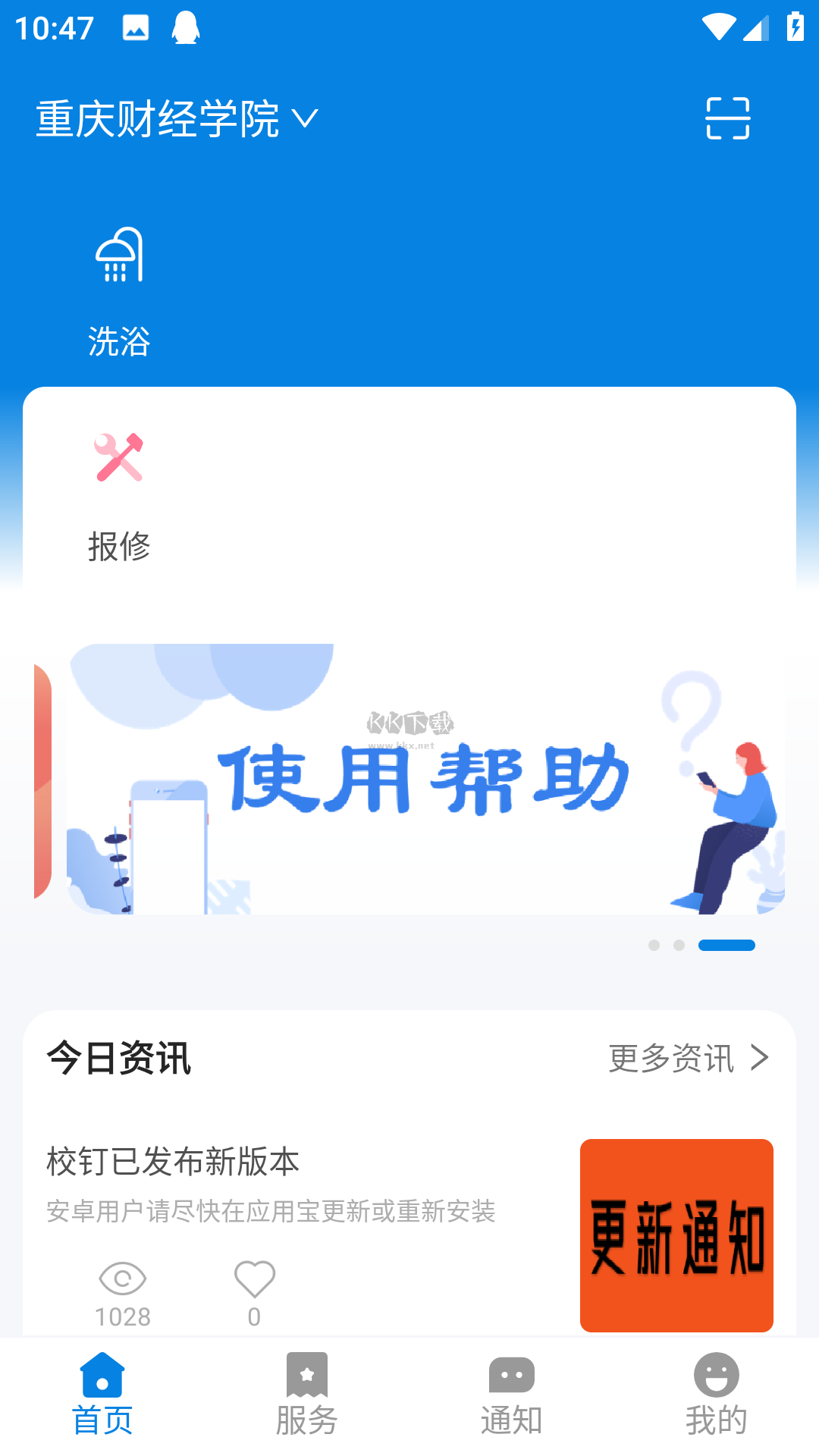
Task: Tap the 通知 chat bubble icon
Action: [x=511, y=1374]
